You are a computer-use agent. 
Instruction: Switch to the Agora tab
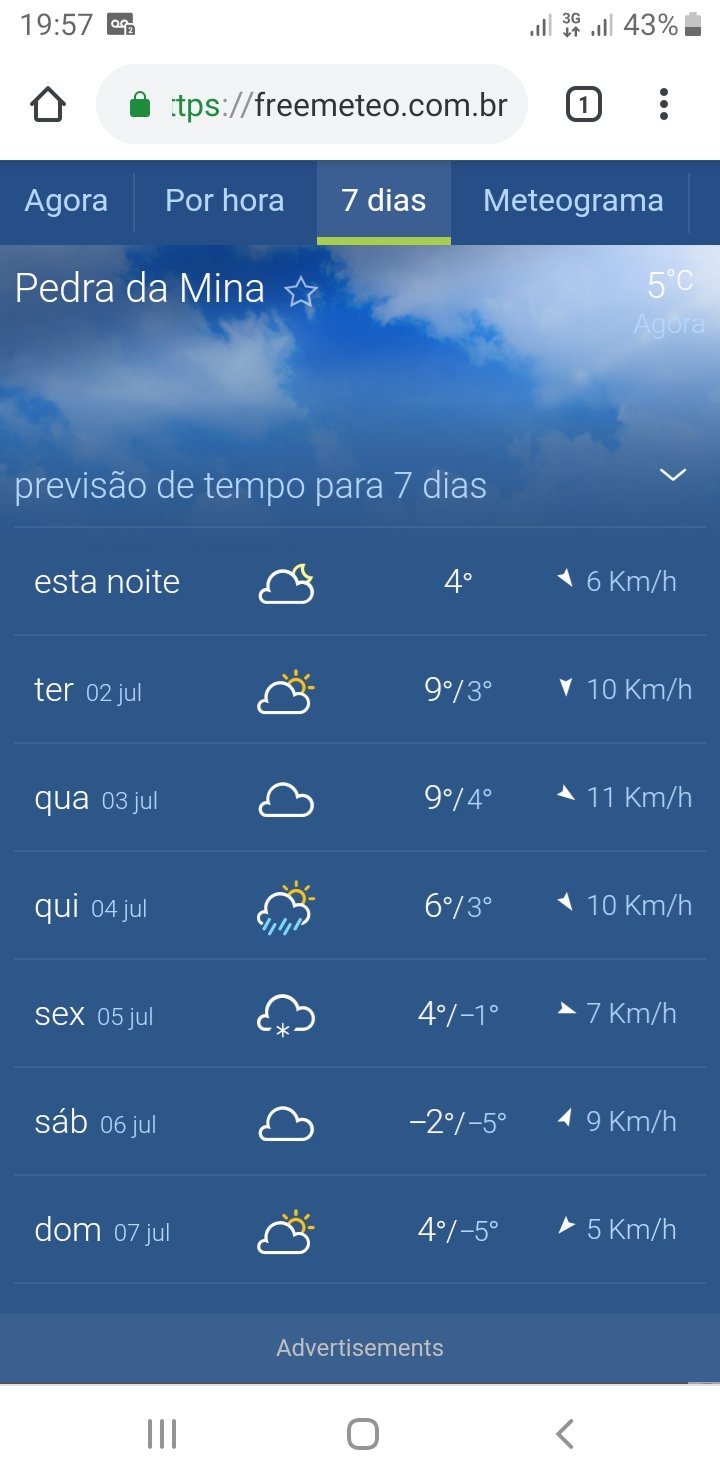(x=67, y=201)
